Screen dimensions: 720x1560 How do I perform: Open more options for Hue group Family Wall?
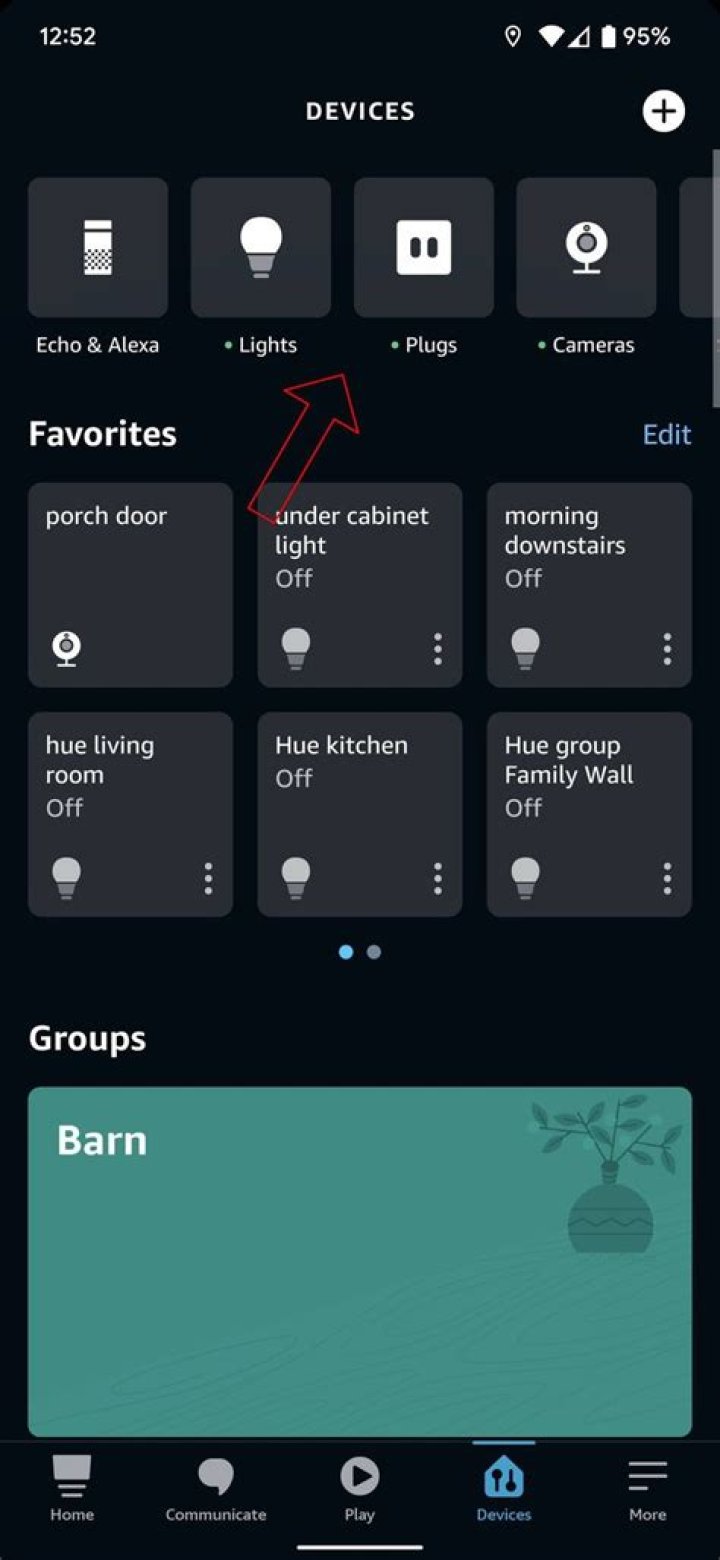(667, 878)
